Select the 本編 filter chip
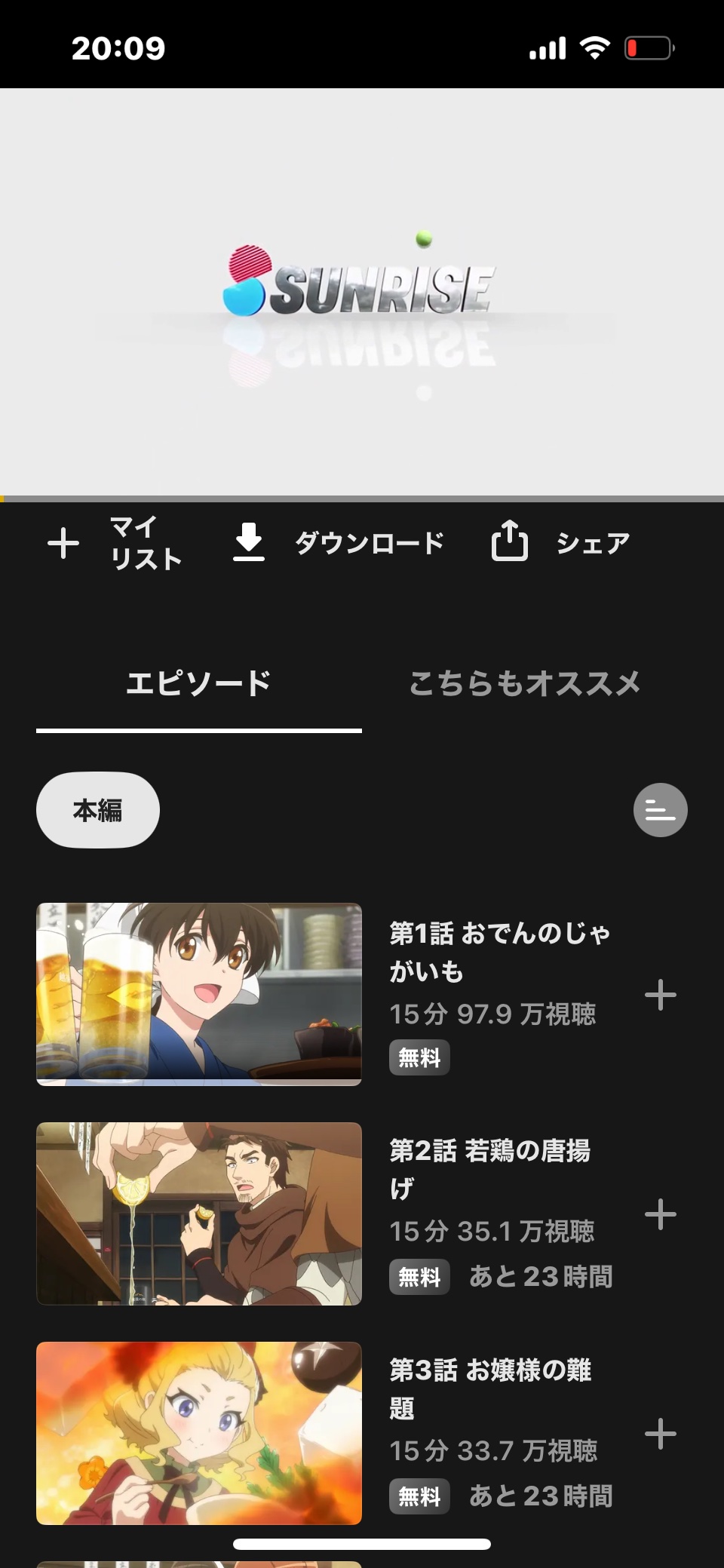The image size is (724, 1568). pyautogui.click(x=98, y=810)
